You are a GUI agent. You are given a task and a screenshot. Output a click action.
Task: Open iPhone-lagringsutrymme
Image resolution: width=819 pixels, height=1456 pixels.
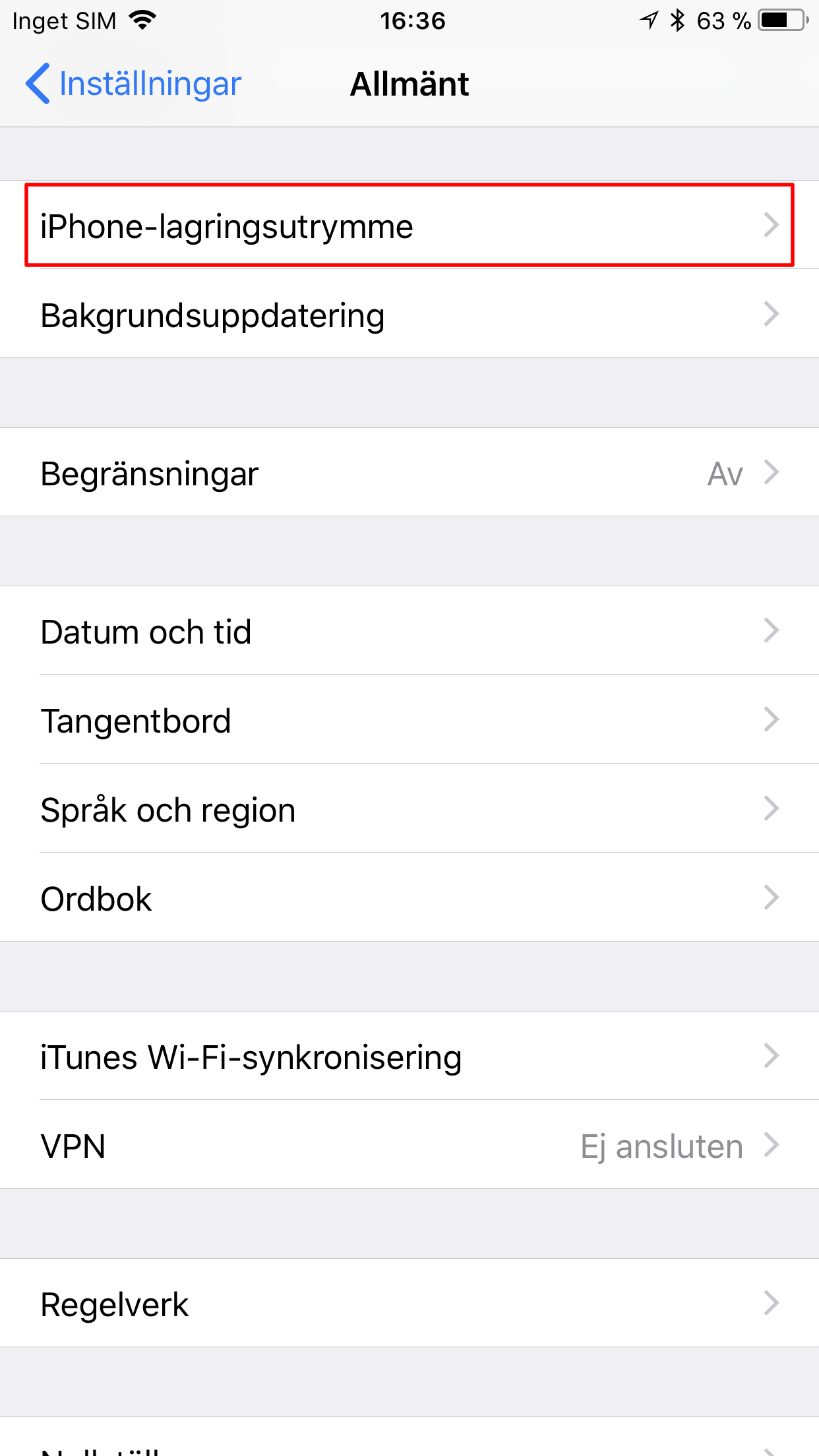pyautogui.click(x=409, y=226)
